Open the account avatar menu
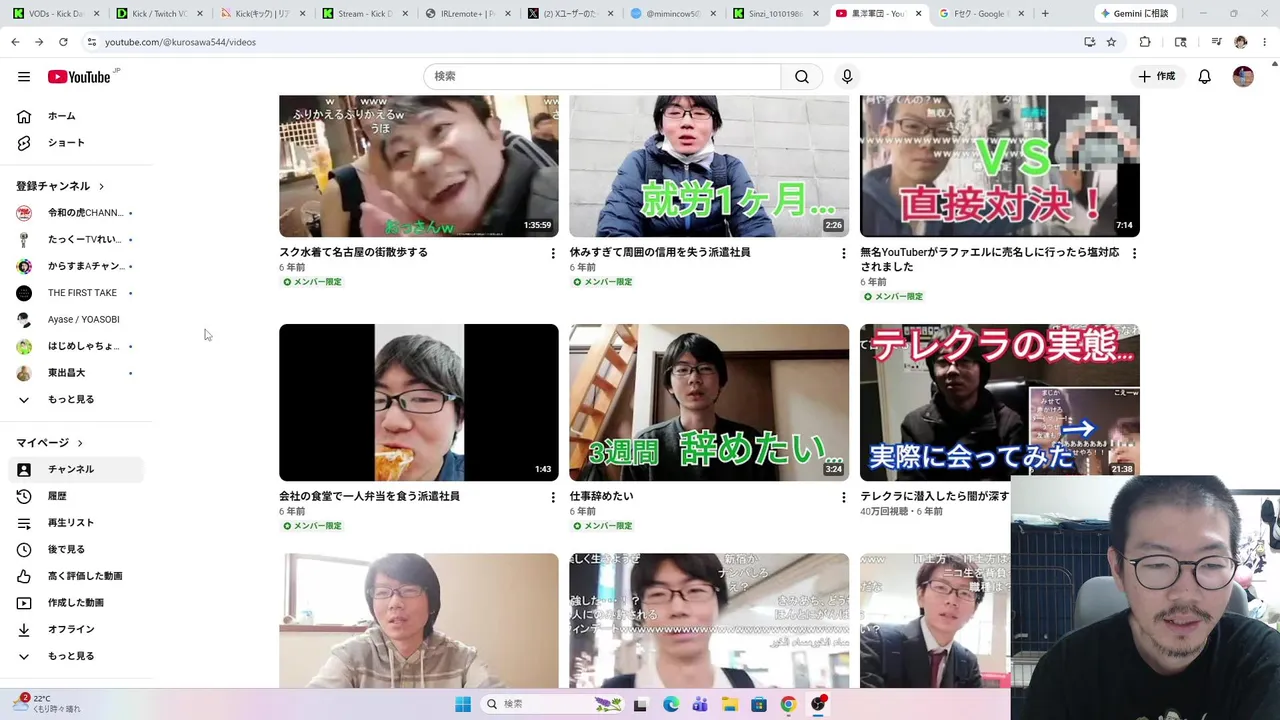Viewport: 1280px width, 720px height. (1243, 77)
